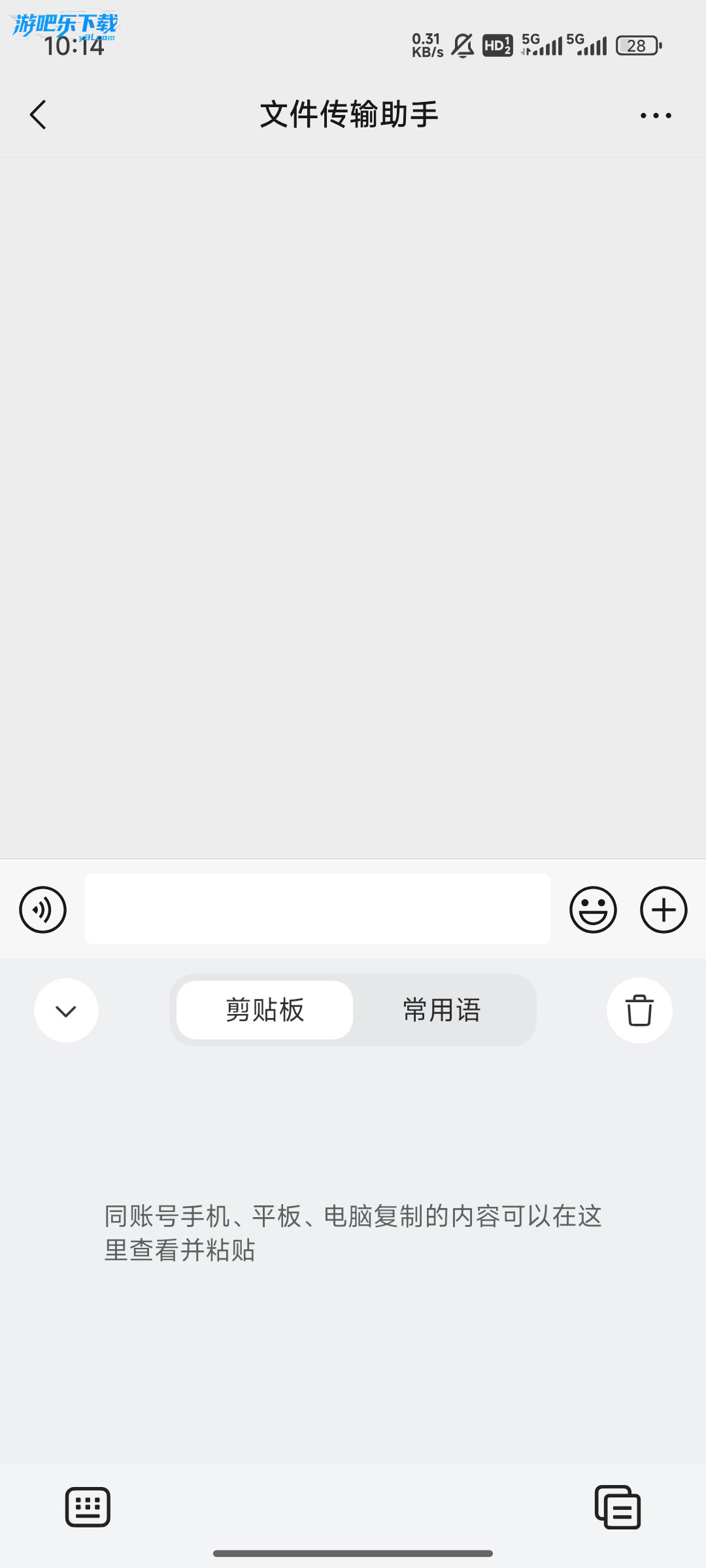The width and height of the screenshot is (706, 1568).
Task: Switch to the 常用语 tab
Action: tap(442, 1010)
